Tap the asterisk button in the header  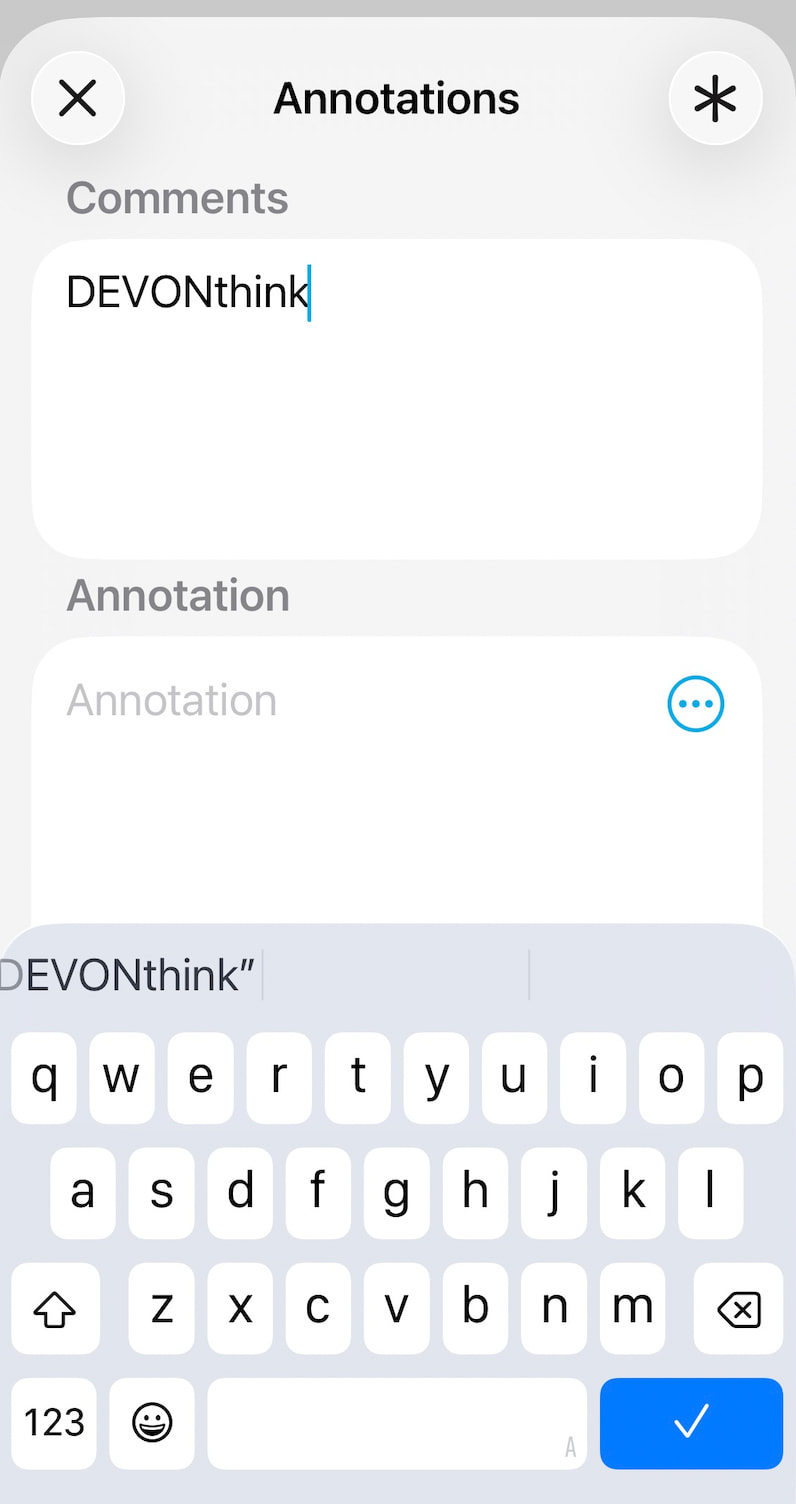coord(715,99)
